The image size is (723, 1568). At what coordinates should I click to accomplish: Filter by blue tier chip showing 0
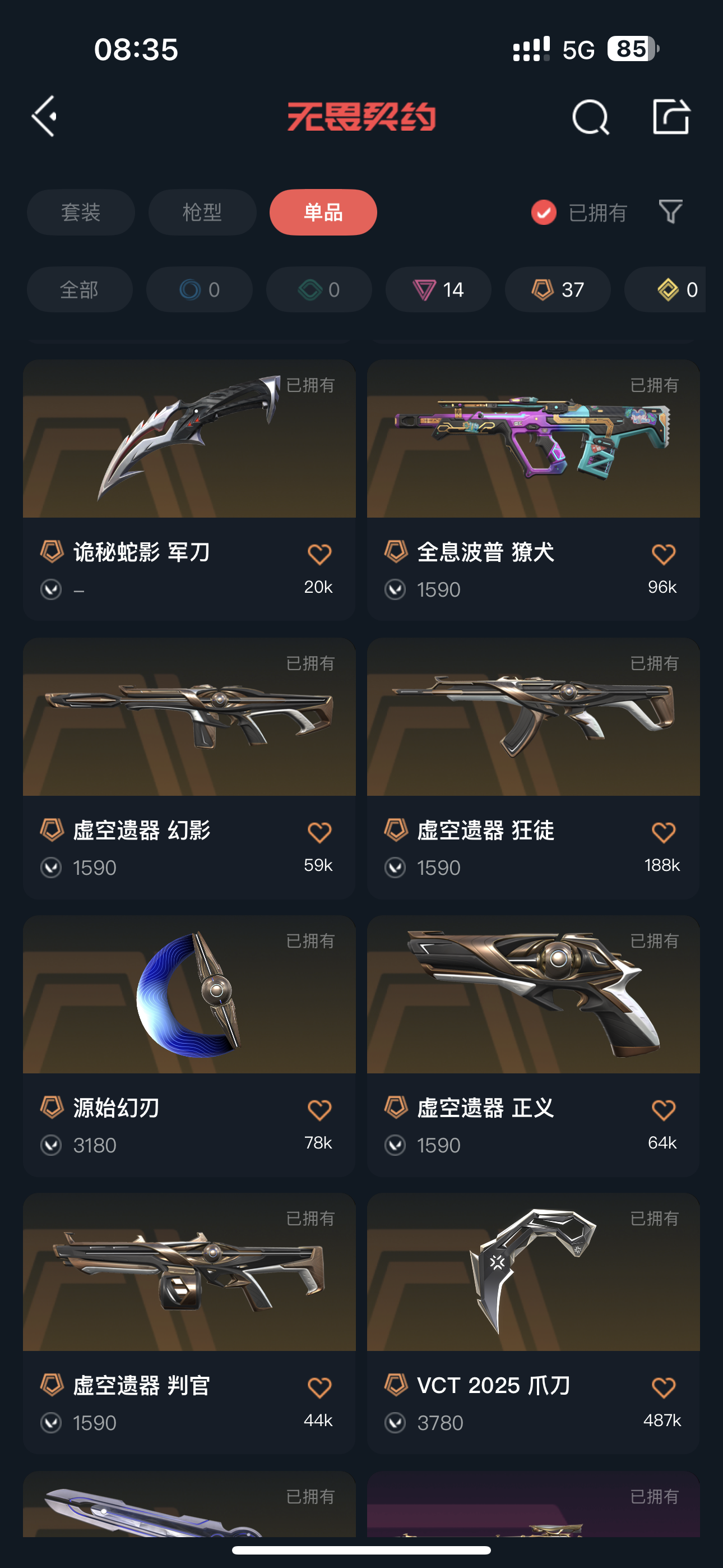pyautogui.click(x=199, y=290)
